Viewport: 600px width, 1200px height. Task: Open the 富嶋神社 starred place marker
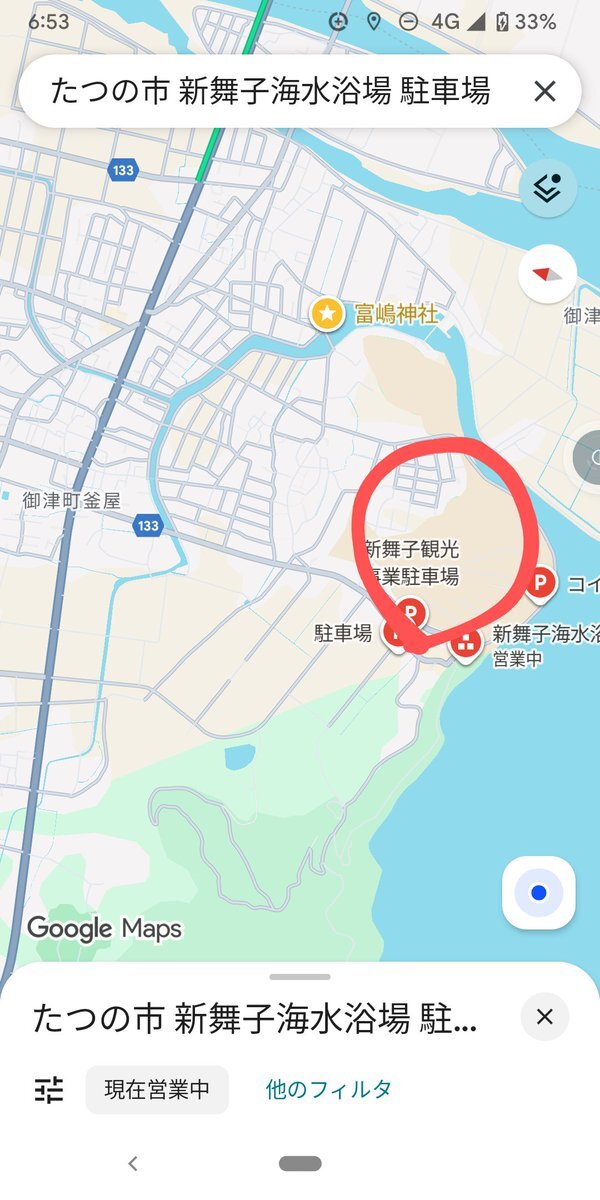coord(326,314)
